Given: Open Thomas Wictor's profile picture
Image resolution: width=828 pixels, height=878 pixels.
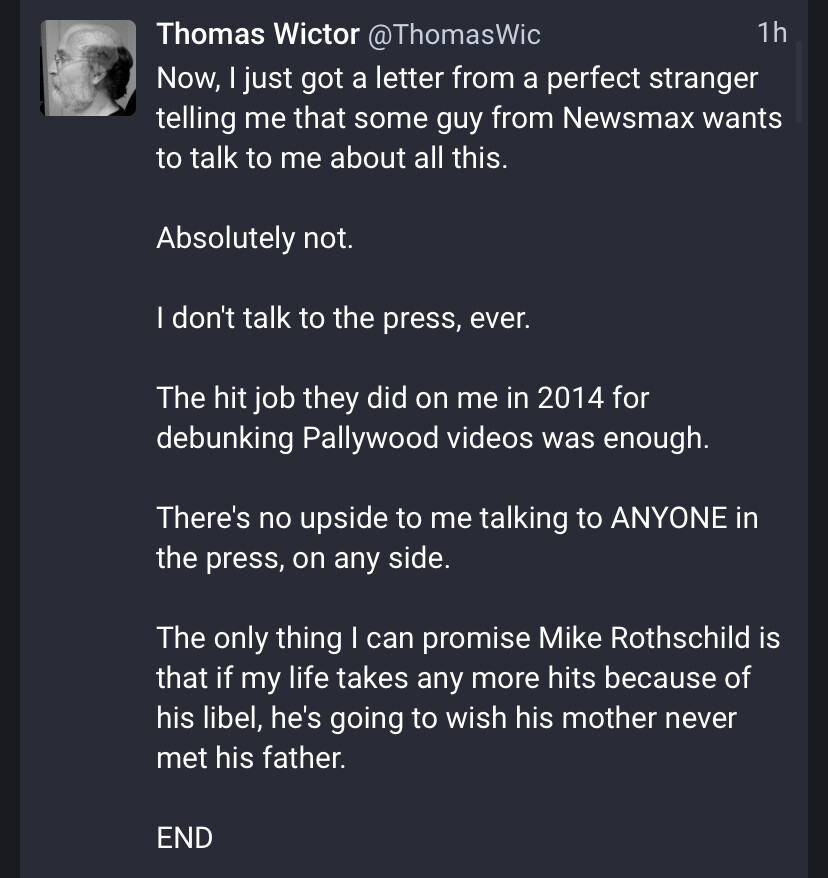Looking at the screenshot, I should 88,68.
